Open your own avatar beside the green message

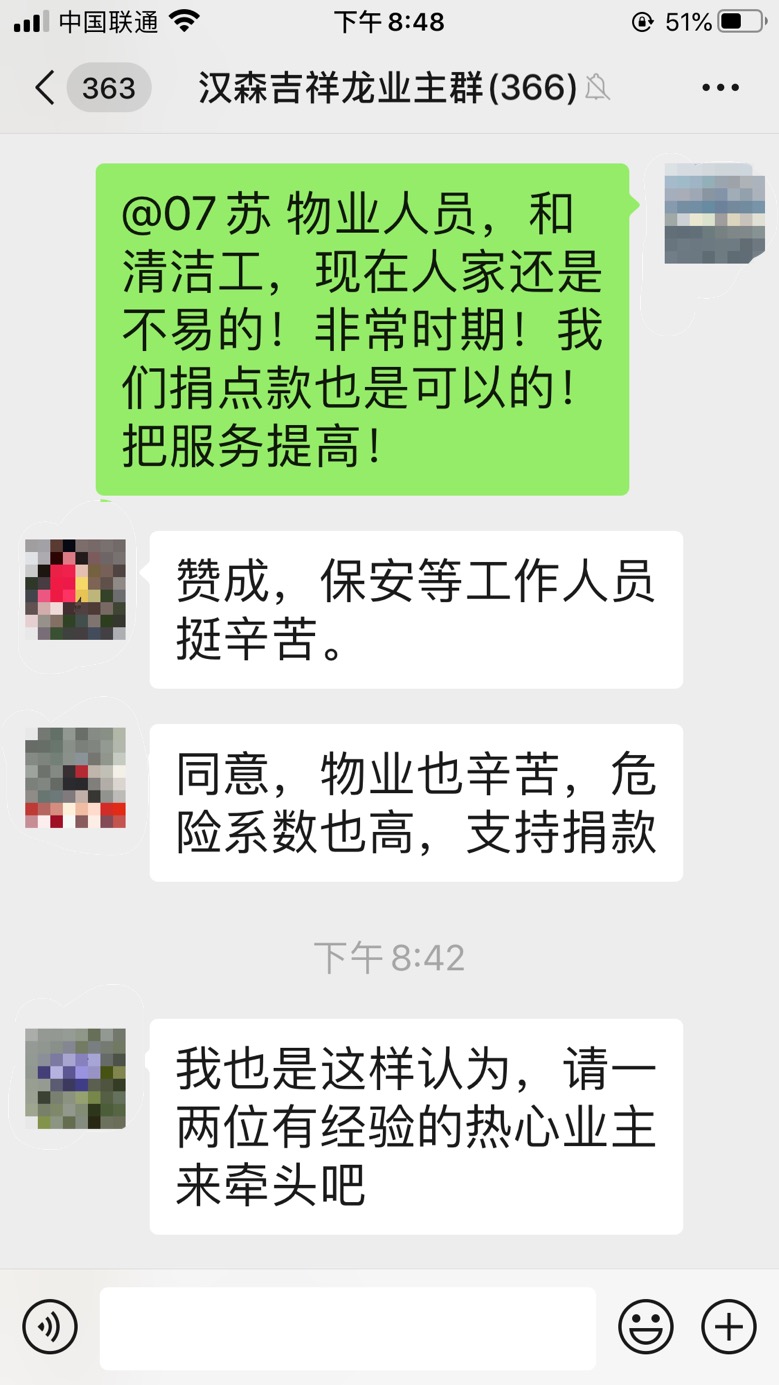coord(714,213)
